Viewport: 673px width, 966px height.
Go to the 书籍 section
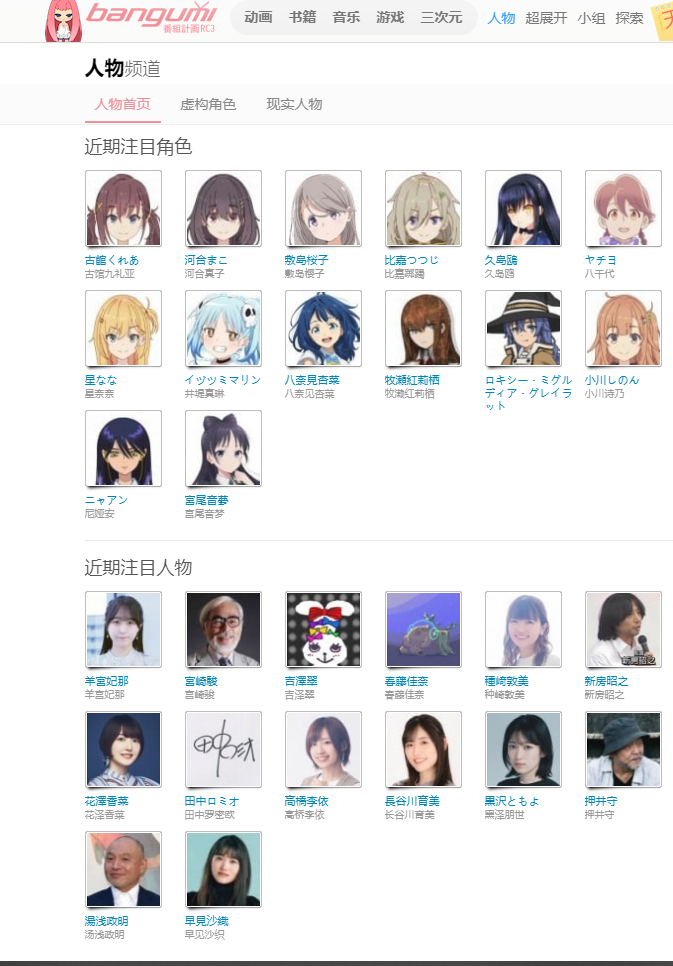302,17
